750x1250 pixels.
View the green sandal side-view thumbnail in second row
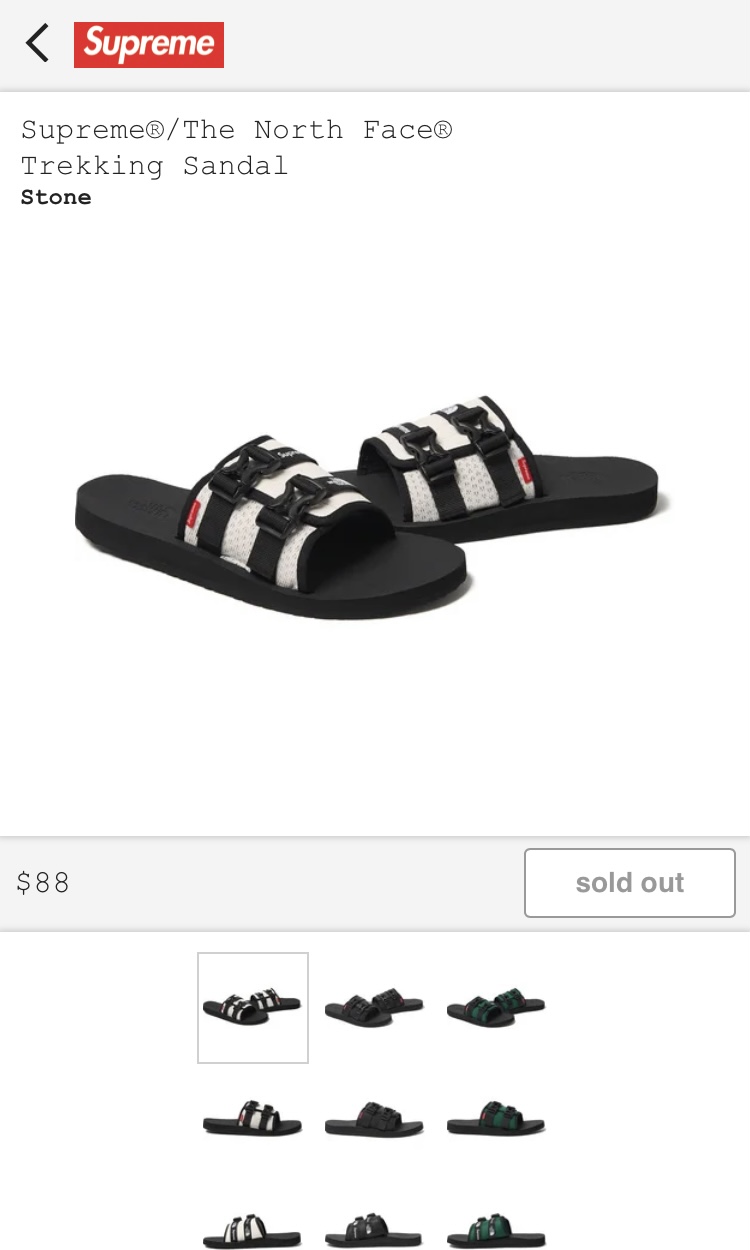tap(497, 1118)
